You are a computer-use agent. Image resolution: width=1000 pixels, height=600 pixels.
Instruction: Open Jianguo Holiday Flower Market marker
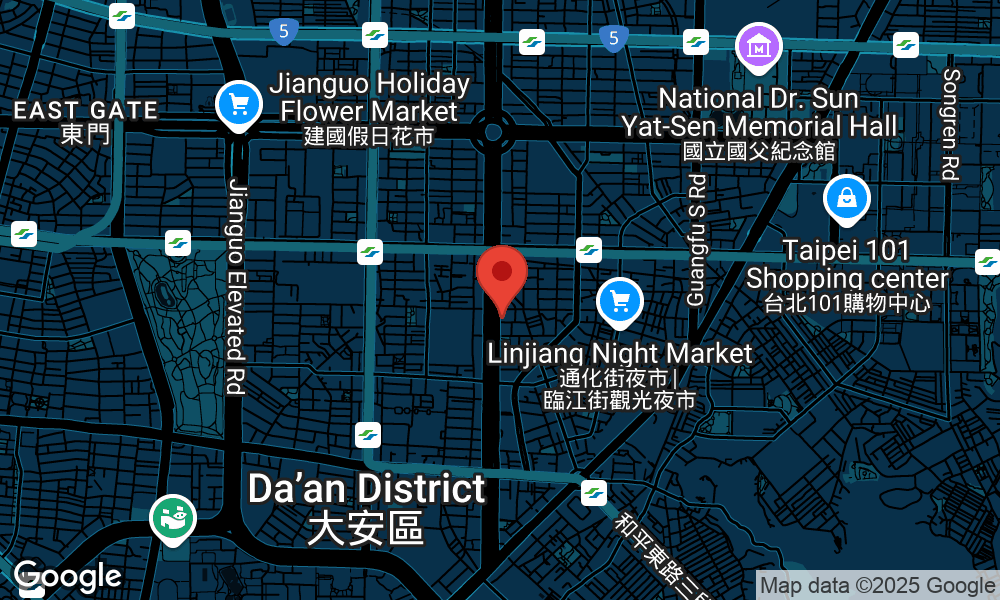coord(239,103)
